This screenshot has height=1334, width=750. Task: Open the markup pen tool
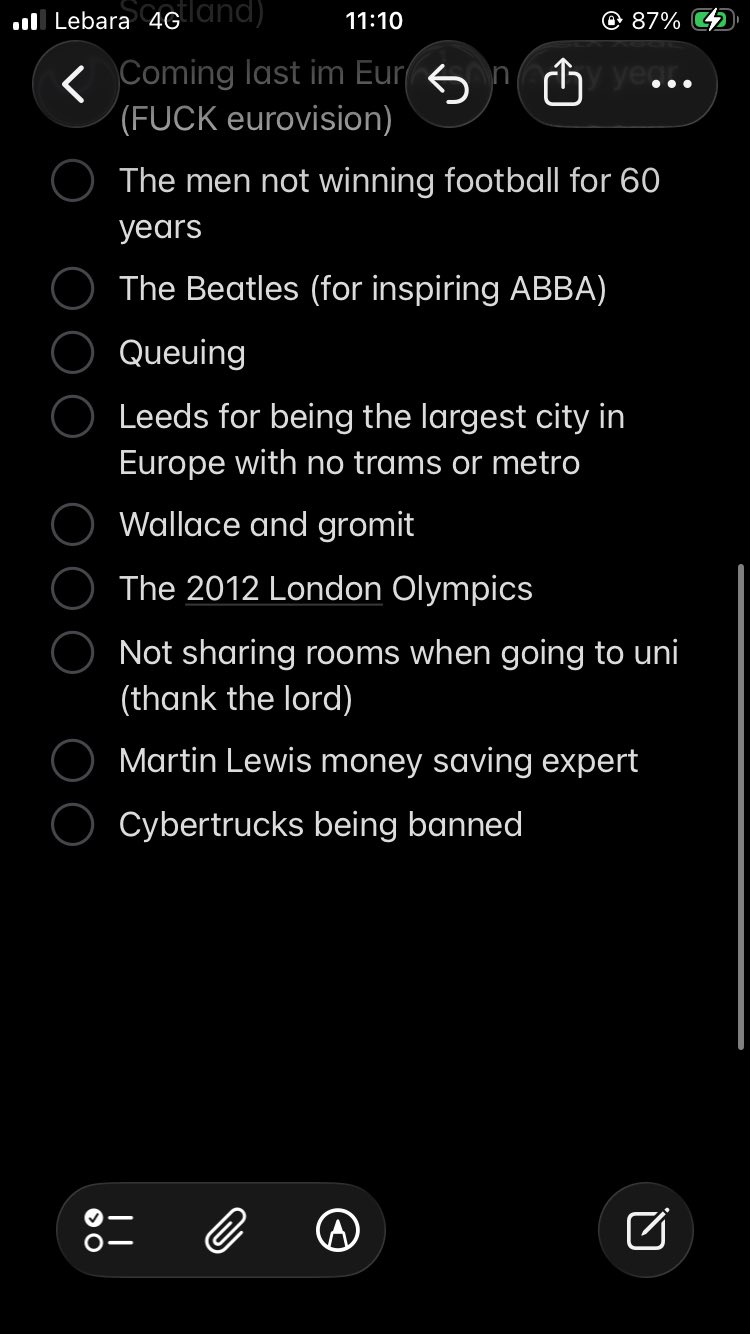click(x=338, y=1230)
